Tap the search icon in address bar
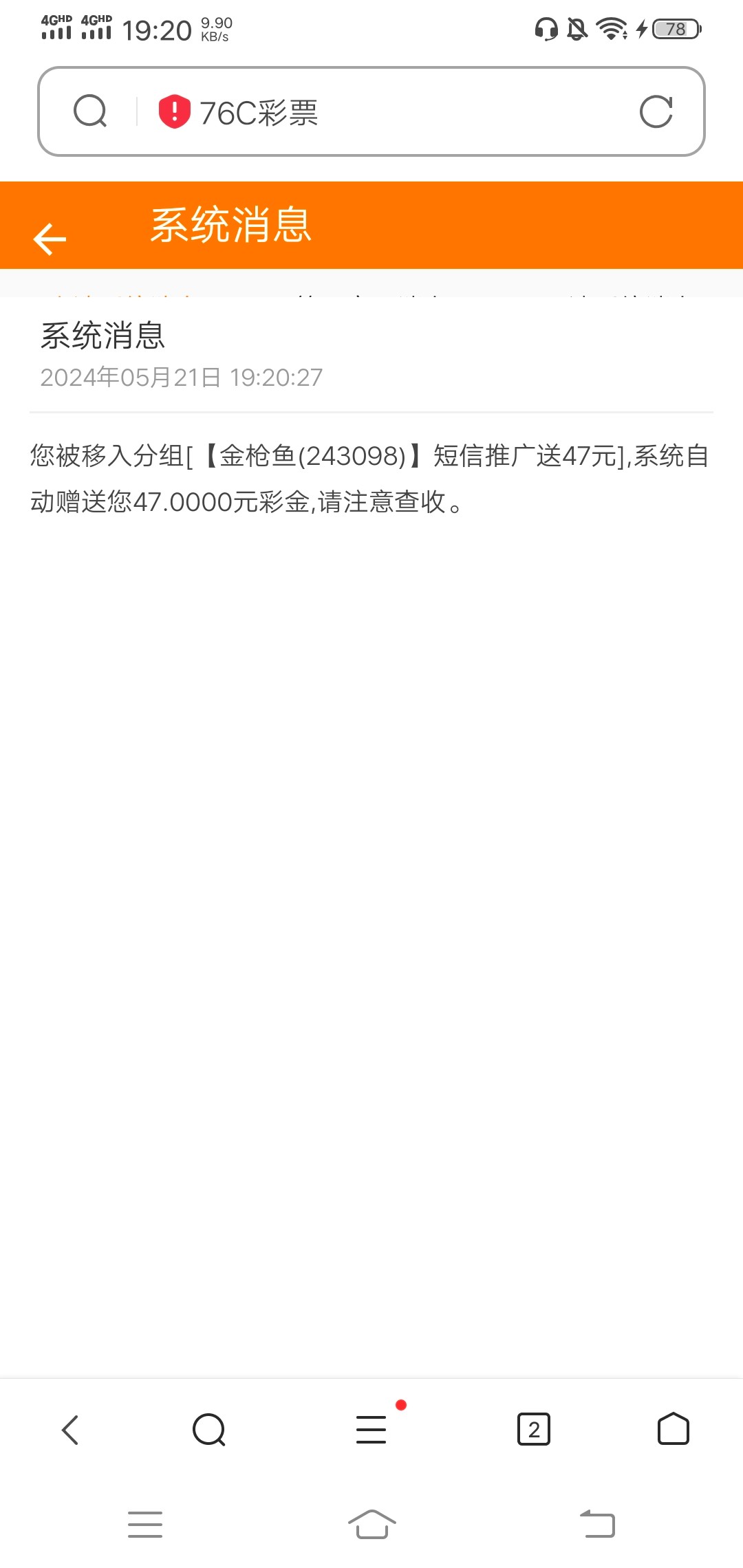Screen dimensions: 743x1568 coord(90,111)
